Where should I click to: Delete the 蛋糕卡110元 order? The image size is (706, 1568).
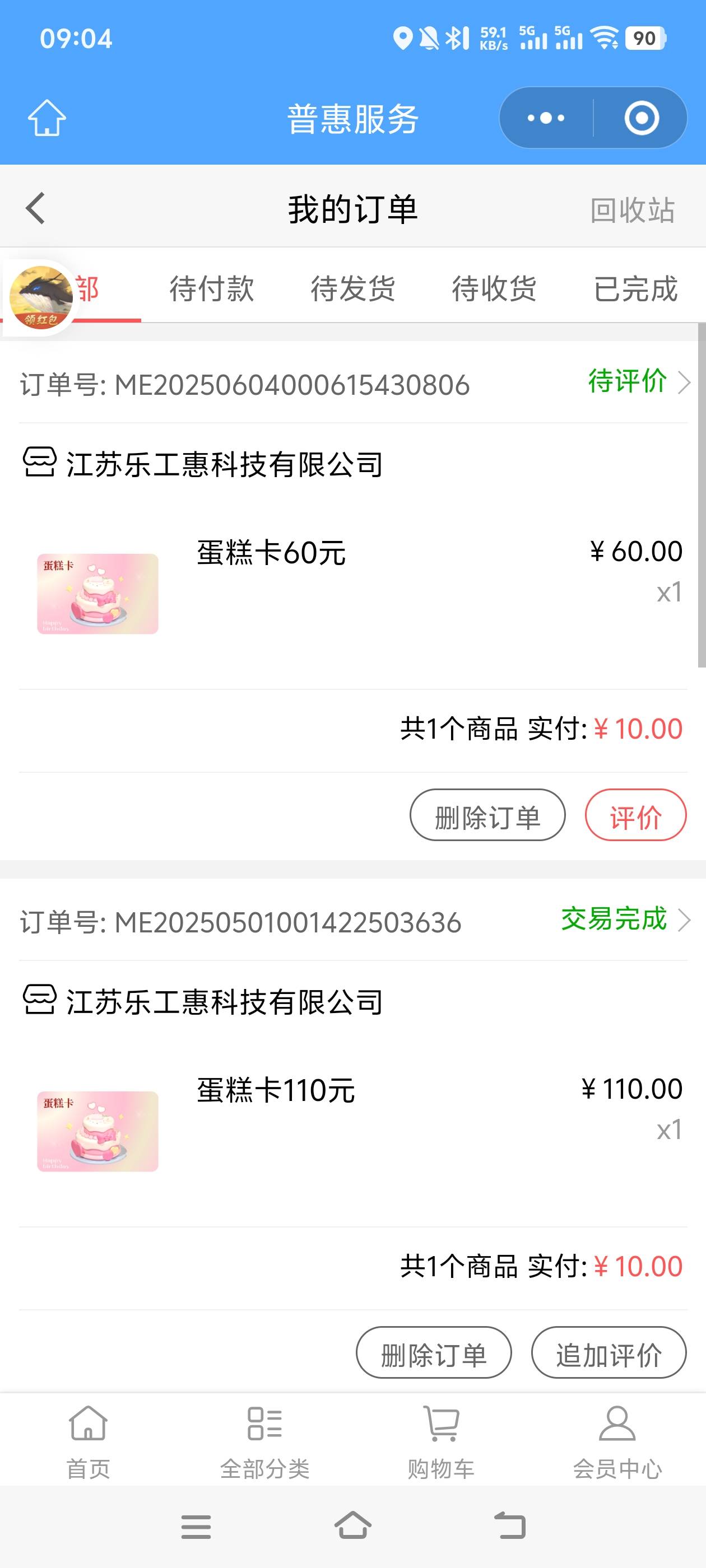[x=434, y=1352]
